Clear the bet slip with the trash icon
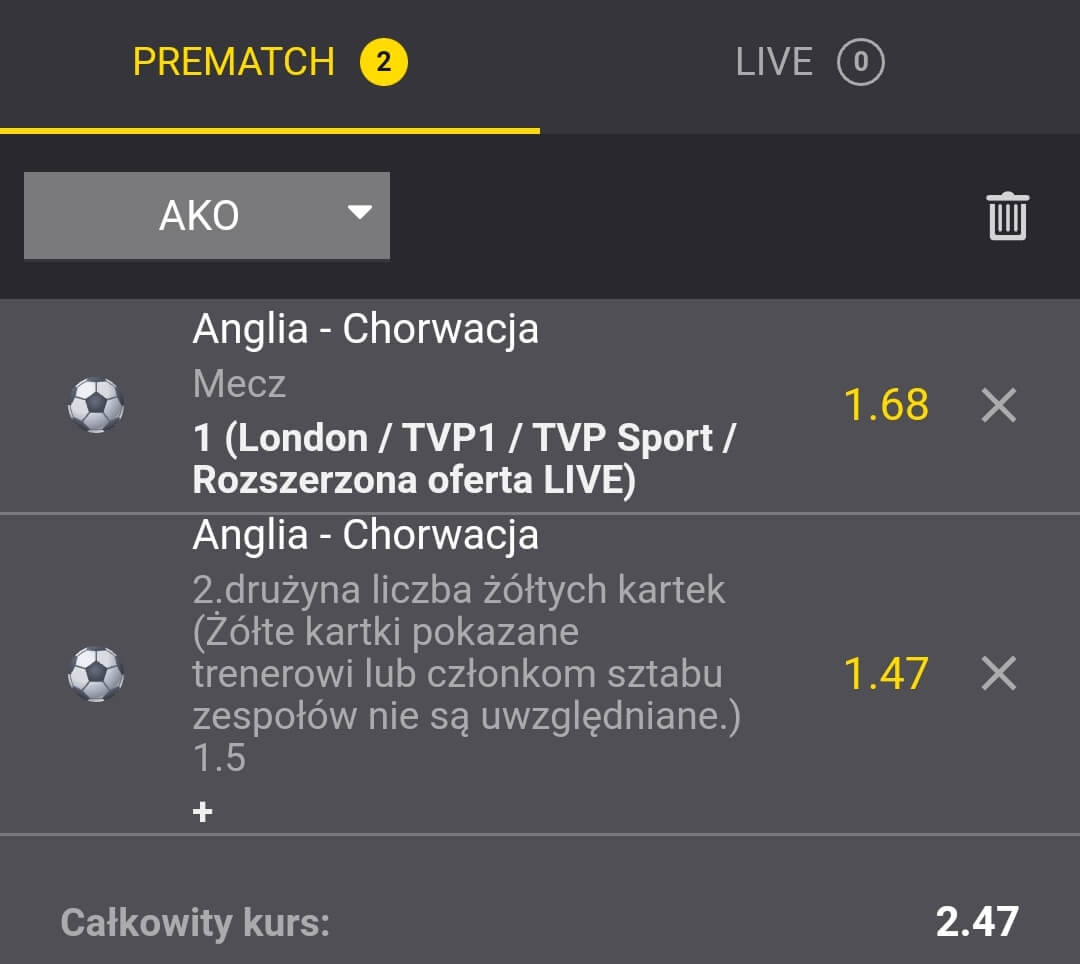Viewport: 1080px width, 964px height. click(1007, 216)
